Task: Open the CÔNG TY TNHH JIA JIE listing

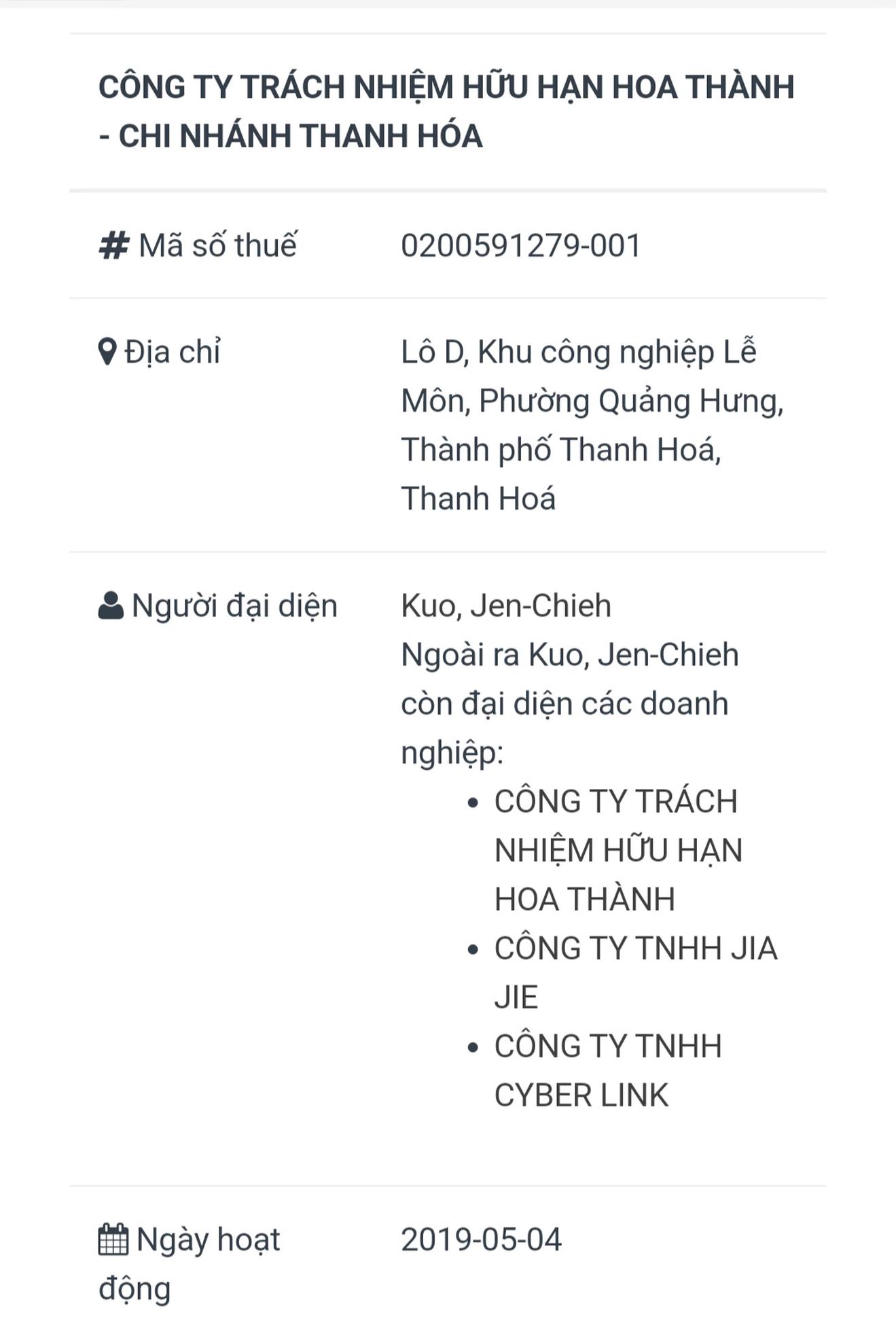Action: coord(635,949)
